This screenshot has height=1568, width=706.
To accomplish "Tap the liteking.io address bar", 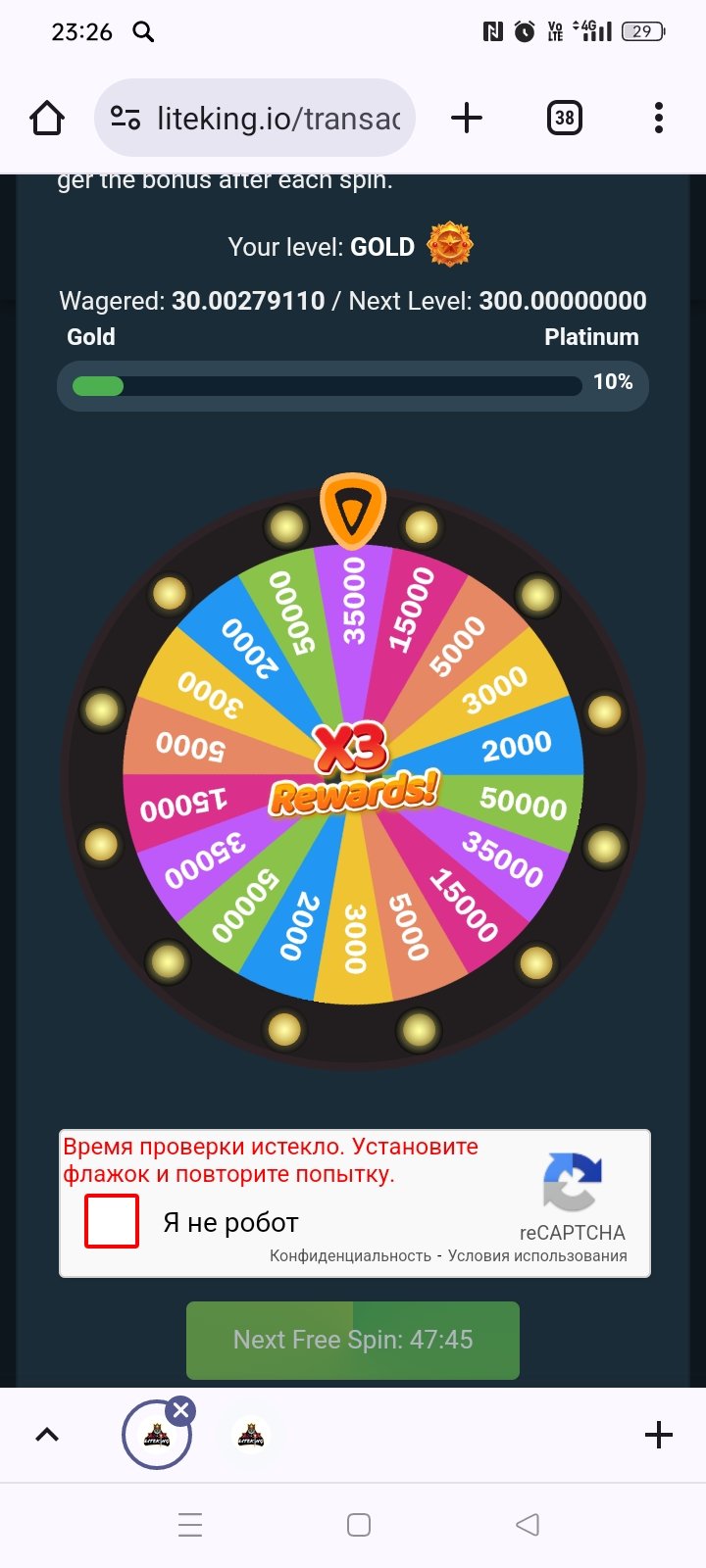I will [255, 118].
